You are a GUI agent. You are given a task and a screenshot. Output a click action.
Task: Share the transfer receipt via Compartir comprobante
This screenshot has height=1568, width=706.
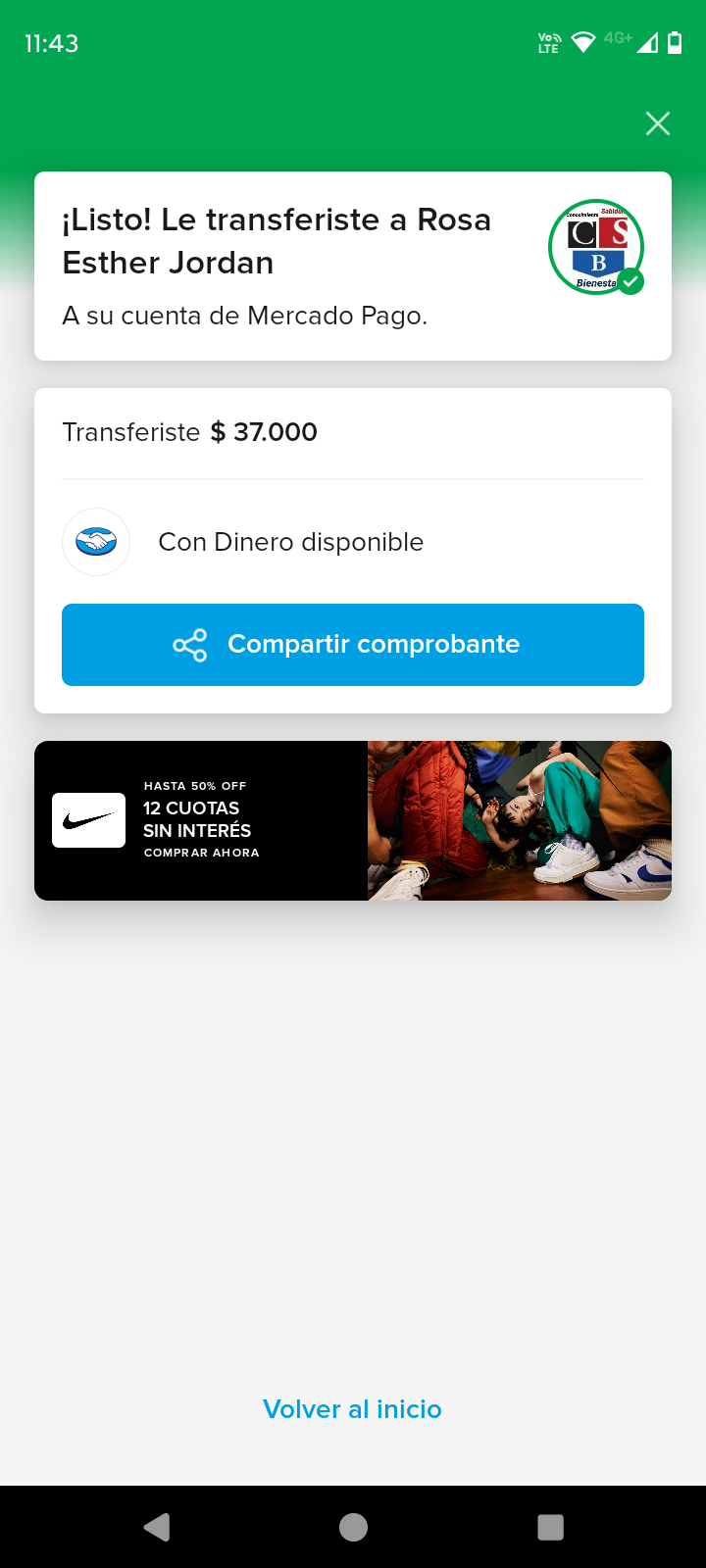coord(353,645)
